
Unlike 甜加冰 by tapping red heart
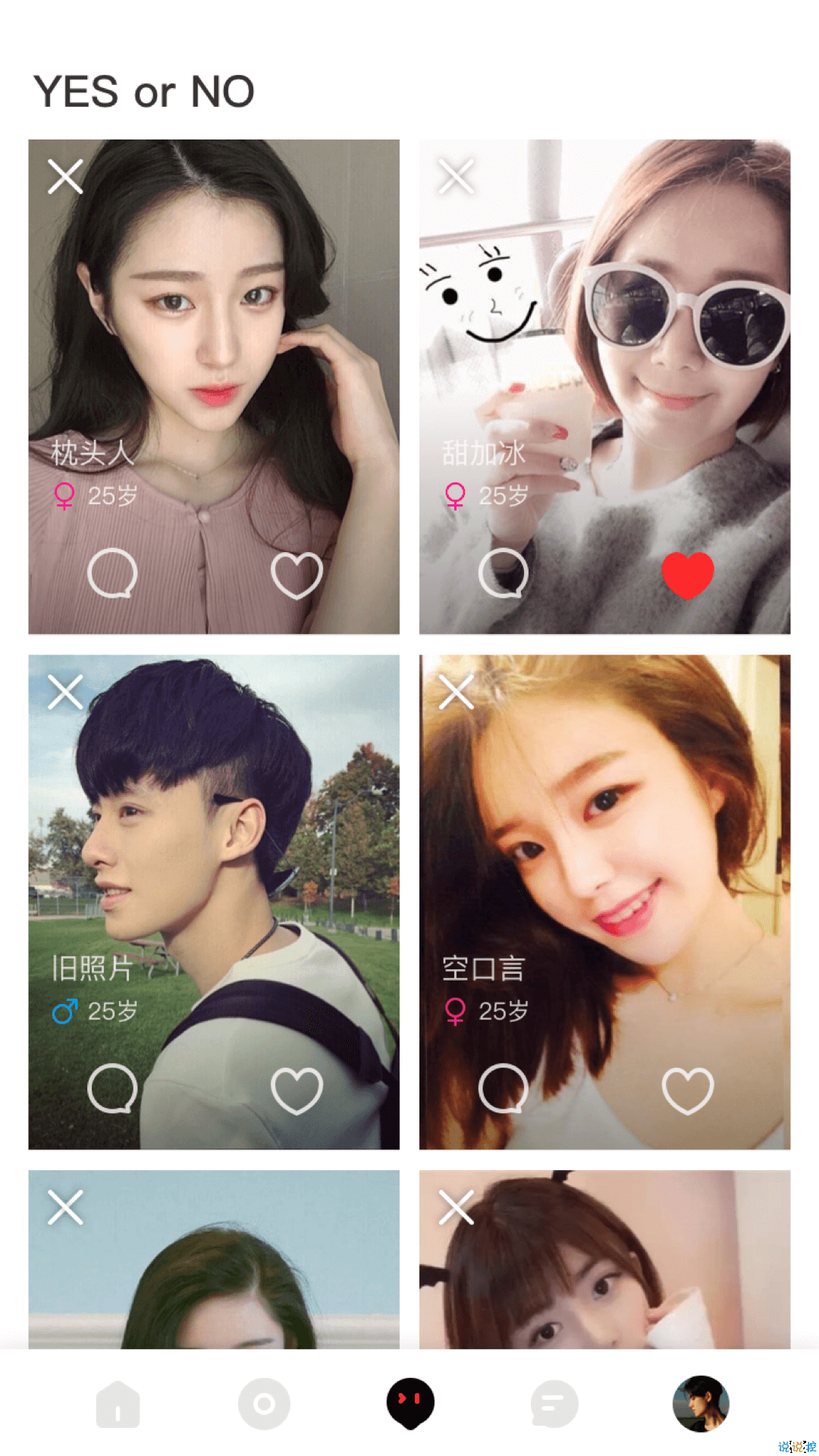[688, 575]
